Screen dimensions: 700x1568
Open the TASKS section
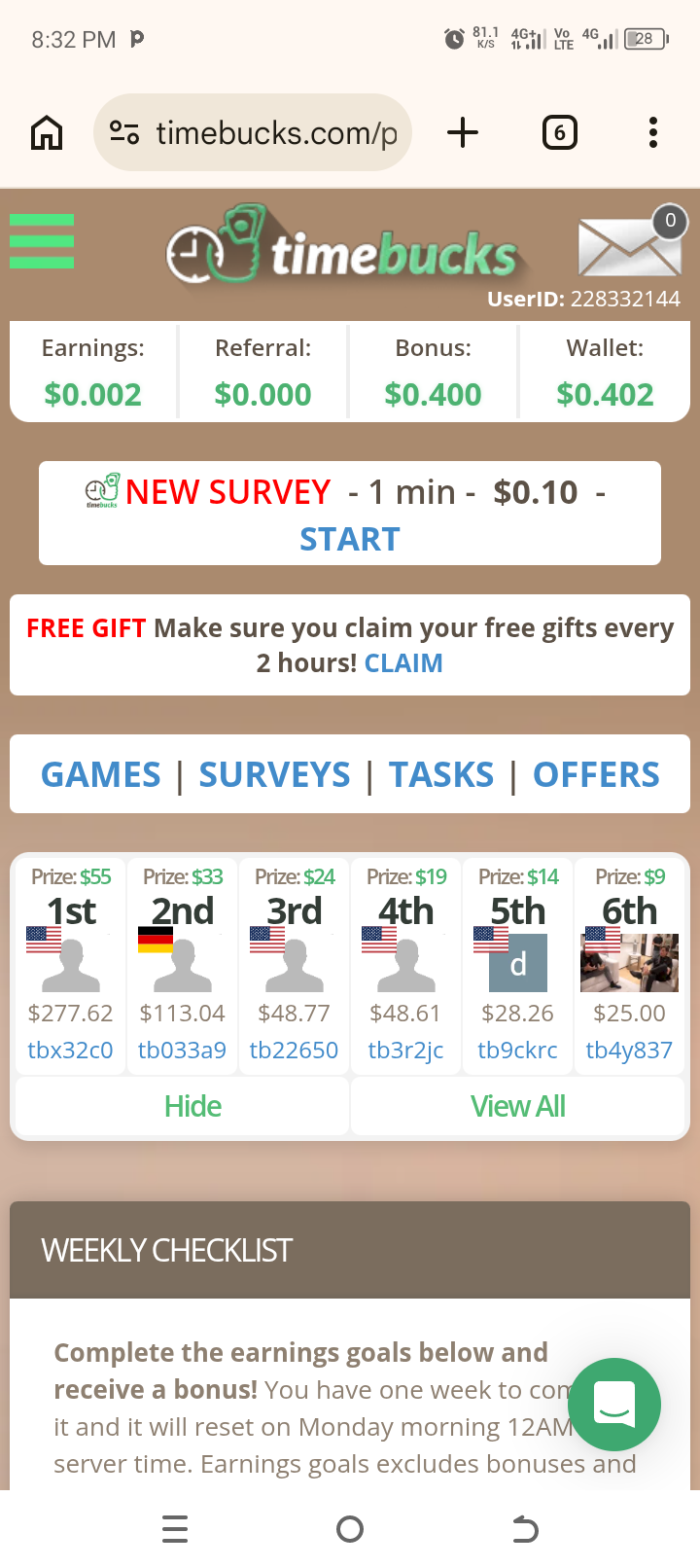click(441, 775)
